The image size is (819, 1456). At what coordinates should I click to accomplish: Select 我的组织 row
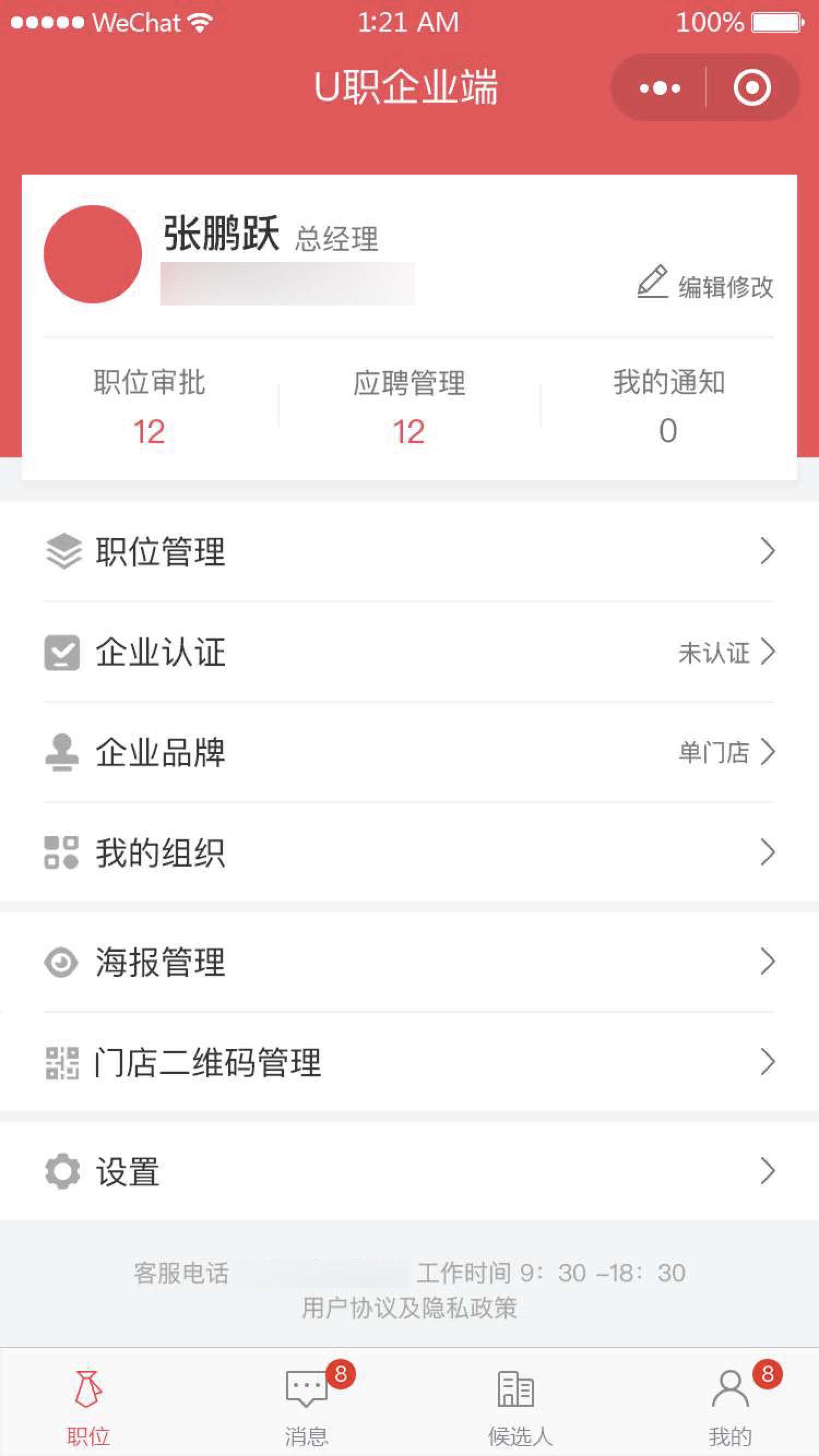410,852
